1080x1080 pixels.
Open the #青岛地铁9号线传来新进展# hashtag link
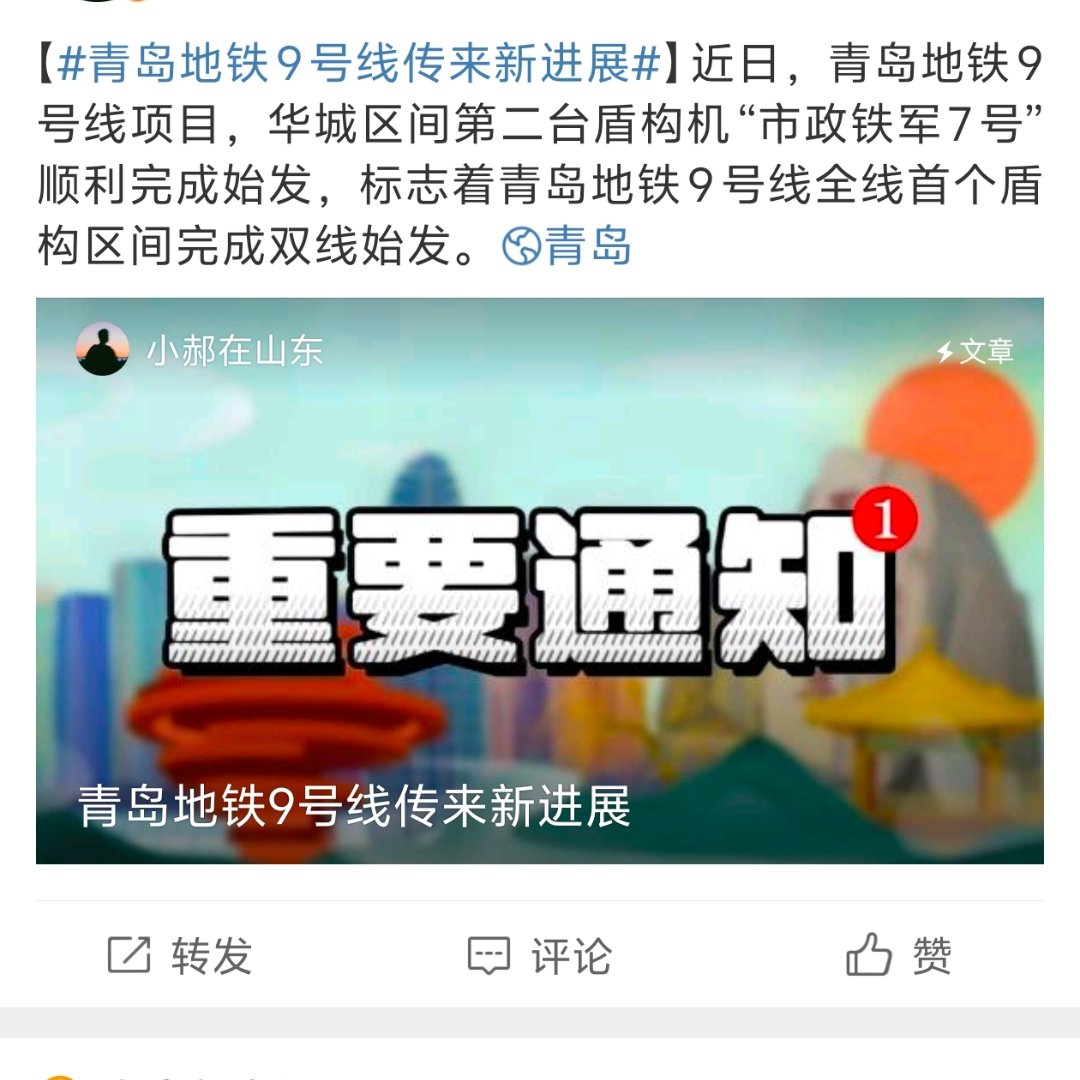(360, 67)
